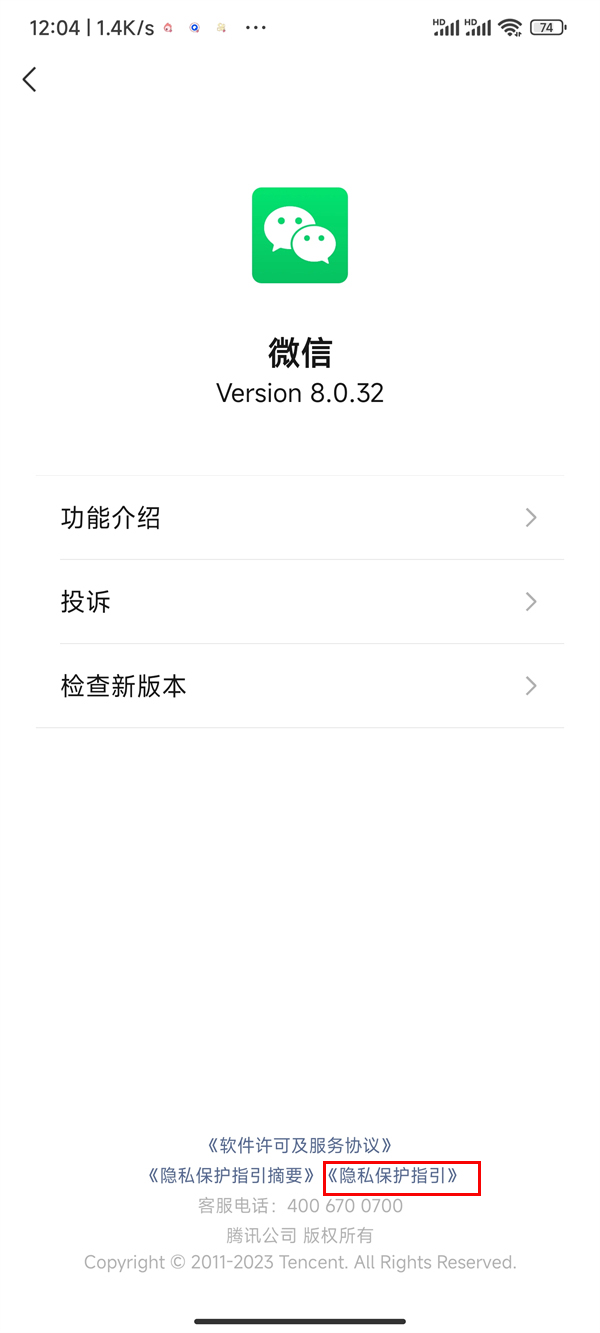Open the 功能介绍 row

click(x=299, y=518)
